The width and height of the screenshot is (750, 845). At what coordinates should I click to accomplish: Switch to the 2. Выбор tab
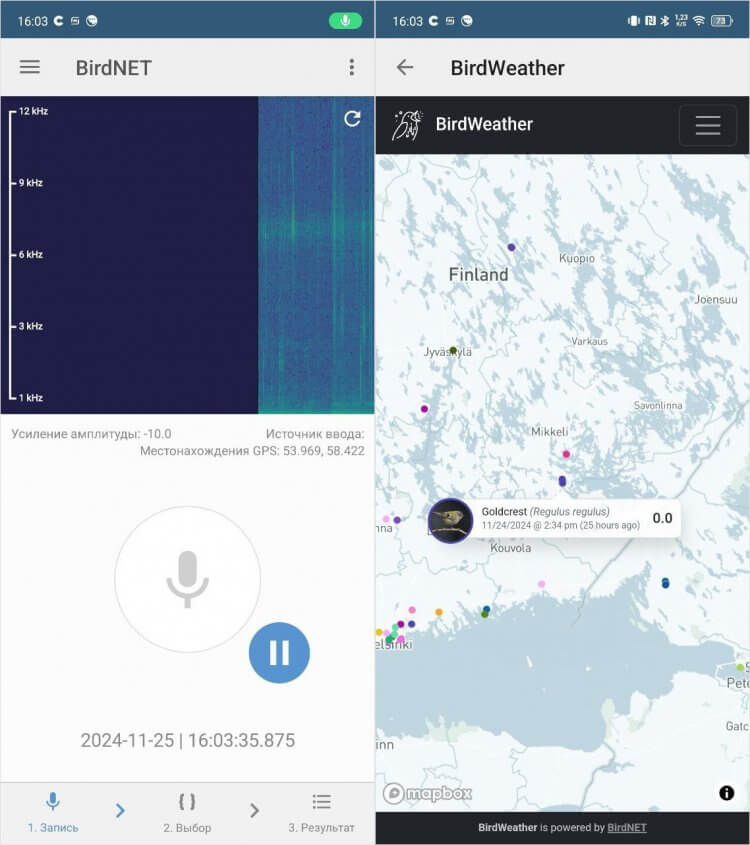coord(187,812)
